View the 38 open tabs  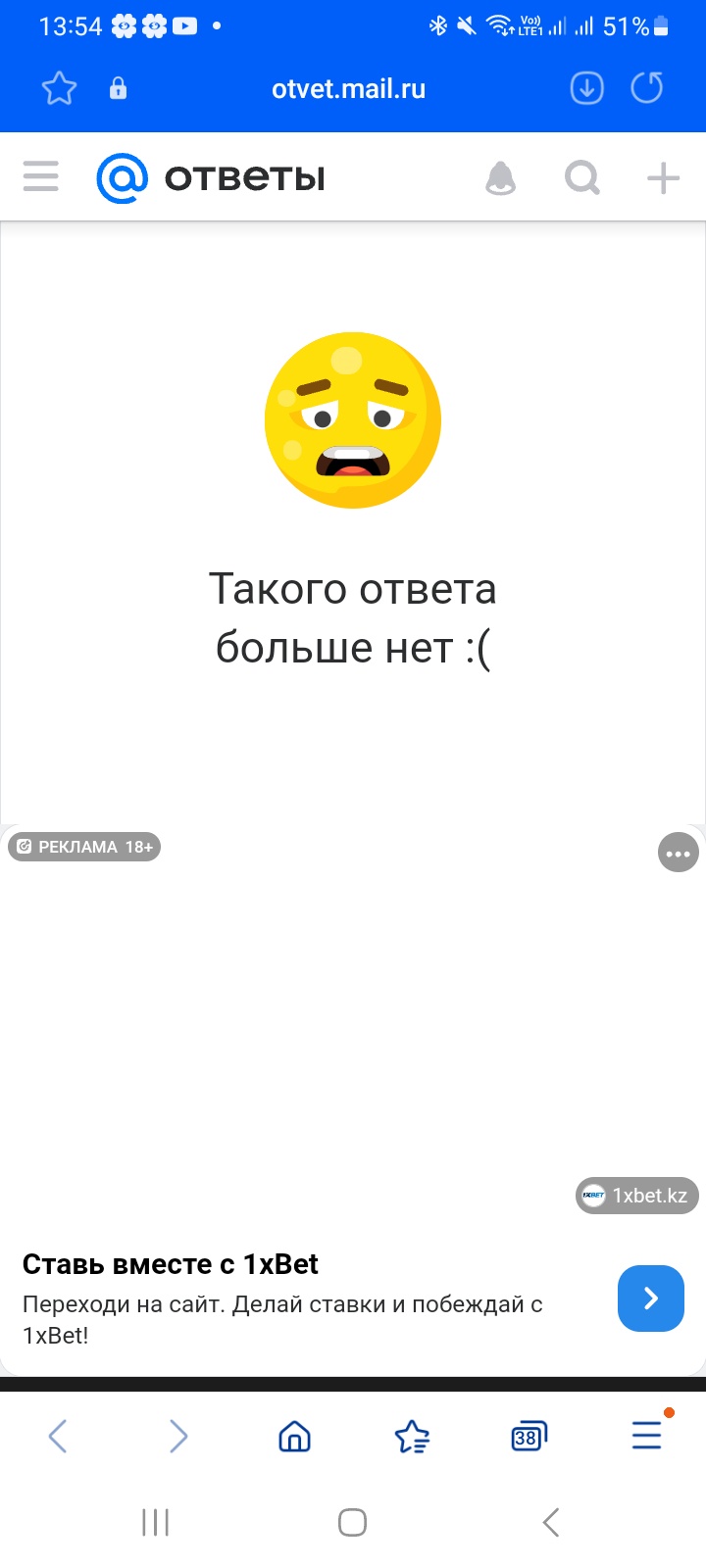pyautogui.click(x=529, y=1437)
